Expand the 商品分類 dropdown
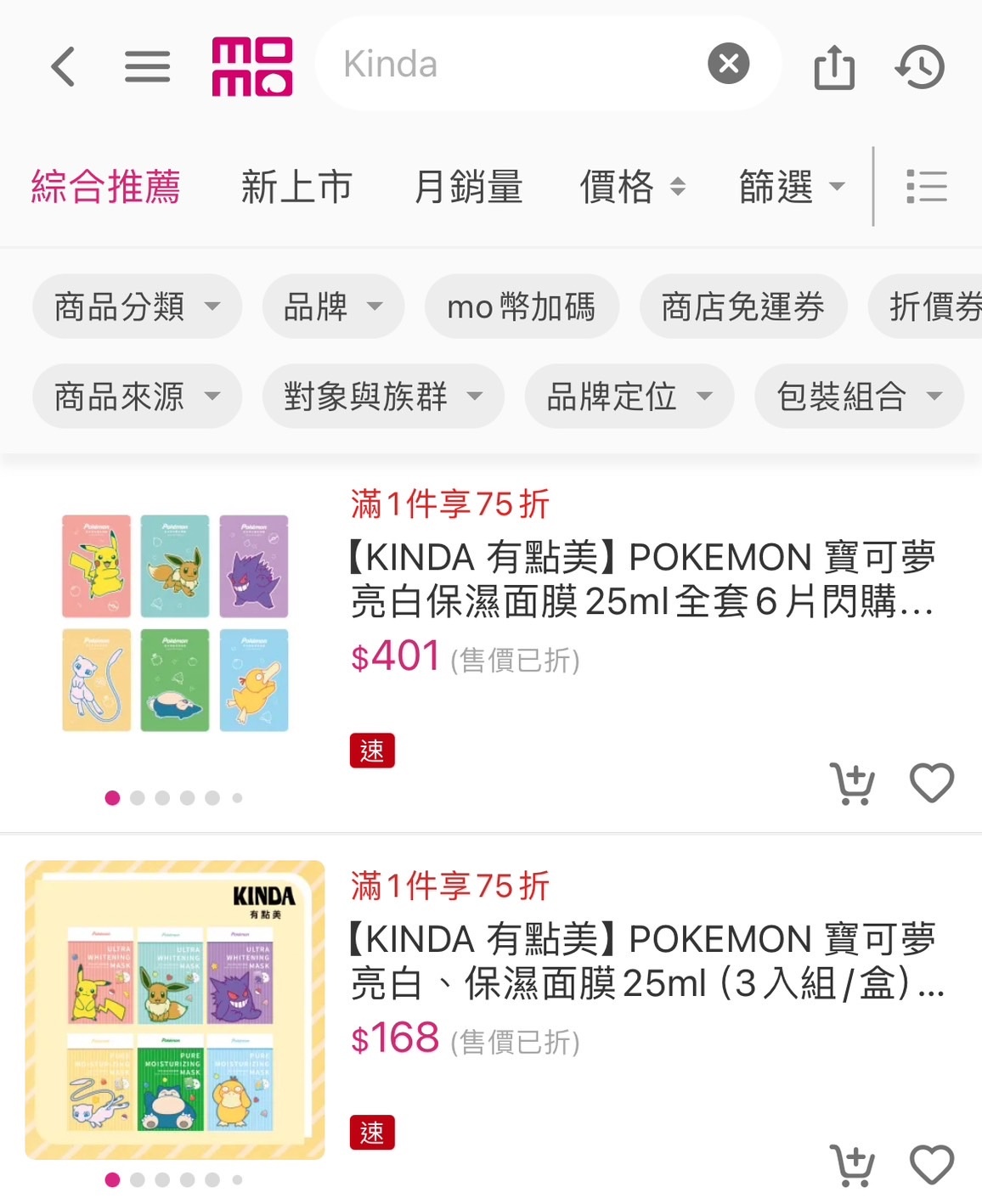Screen dimensions: 982x1204 tap(137, 307)
